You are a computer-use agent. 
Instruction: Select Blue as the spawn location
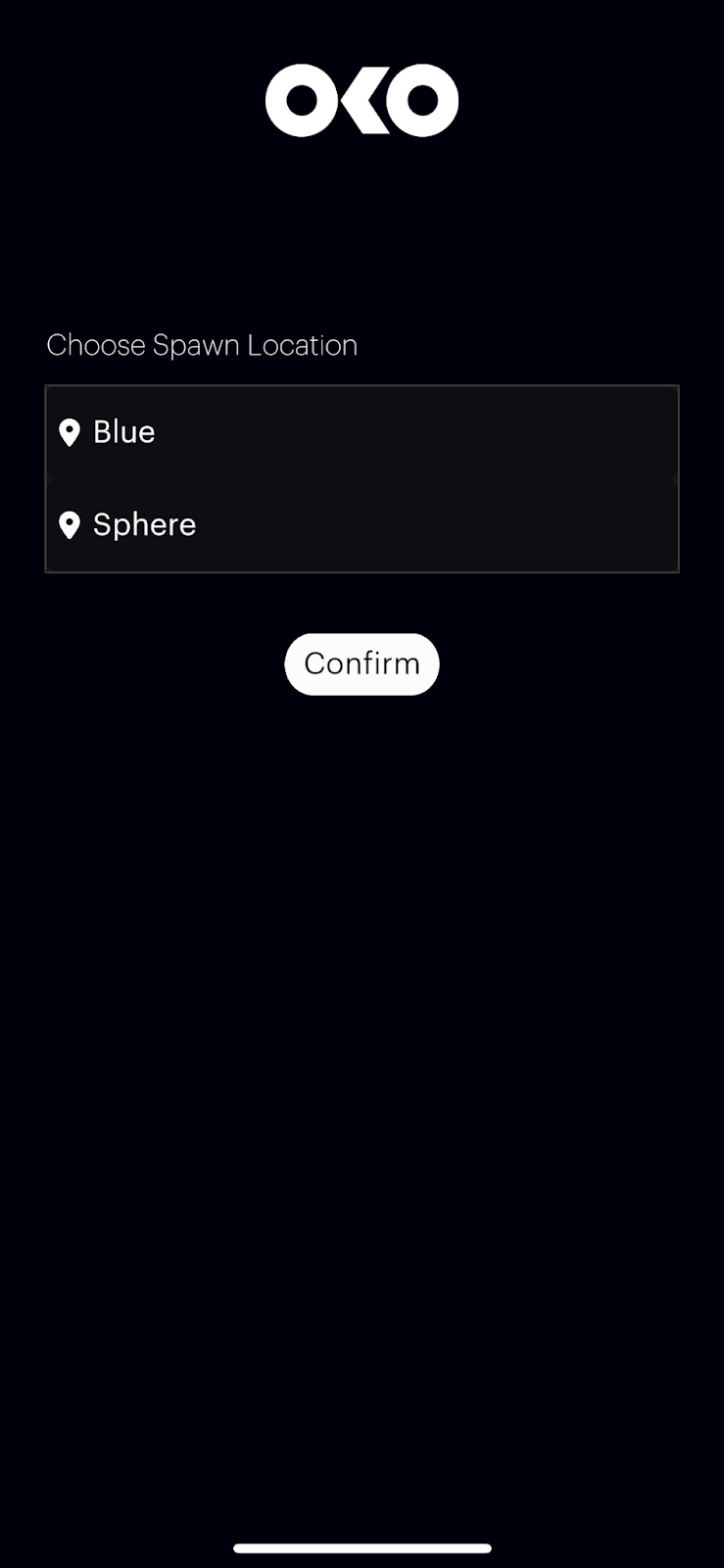124,432
